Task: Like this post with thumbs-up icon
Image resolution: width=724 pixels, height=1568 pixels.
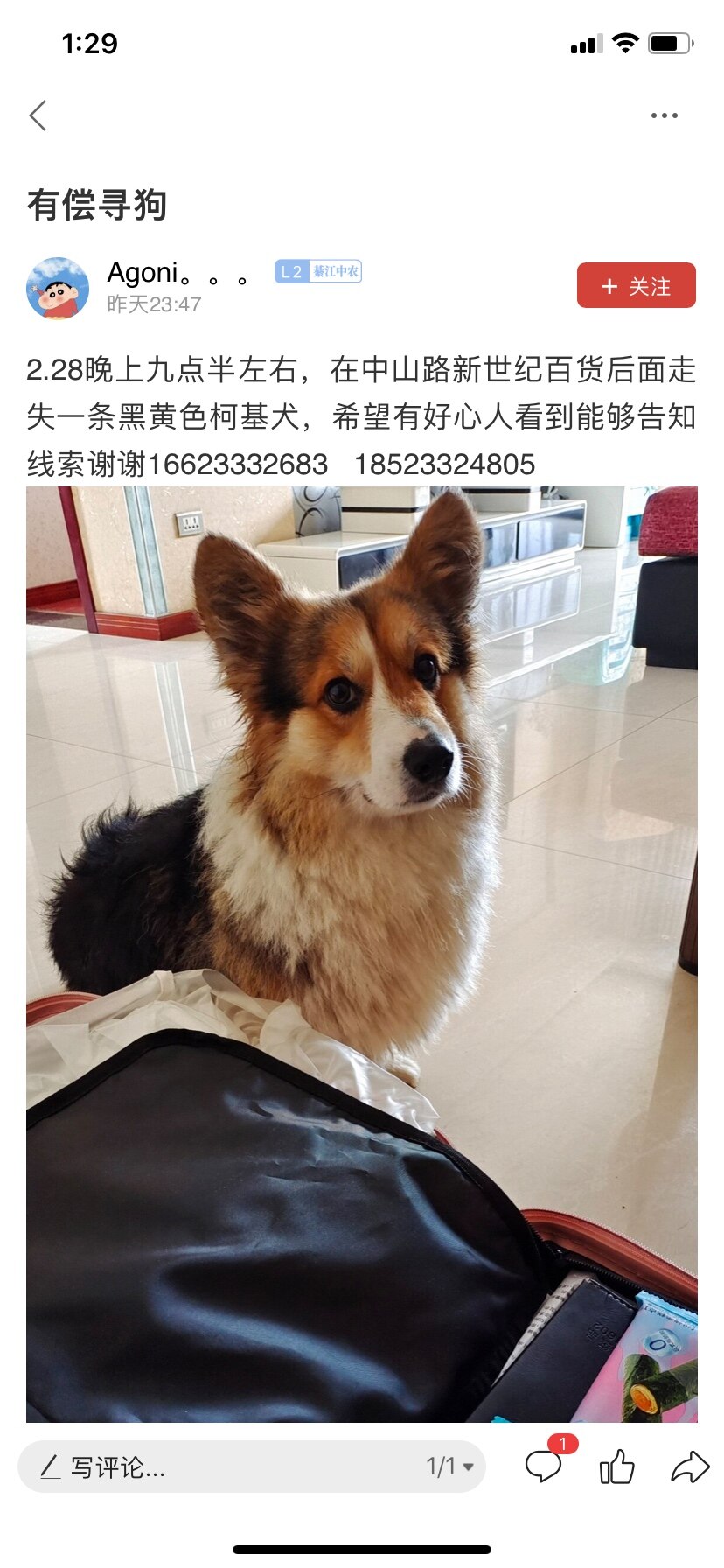Action: (x=616, y=1466)
